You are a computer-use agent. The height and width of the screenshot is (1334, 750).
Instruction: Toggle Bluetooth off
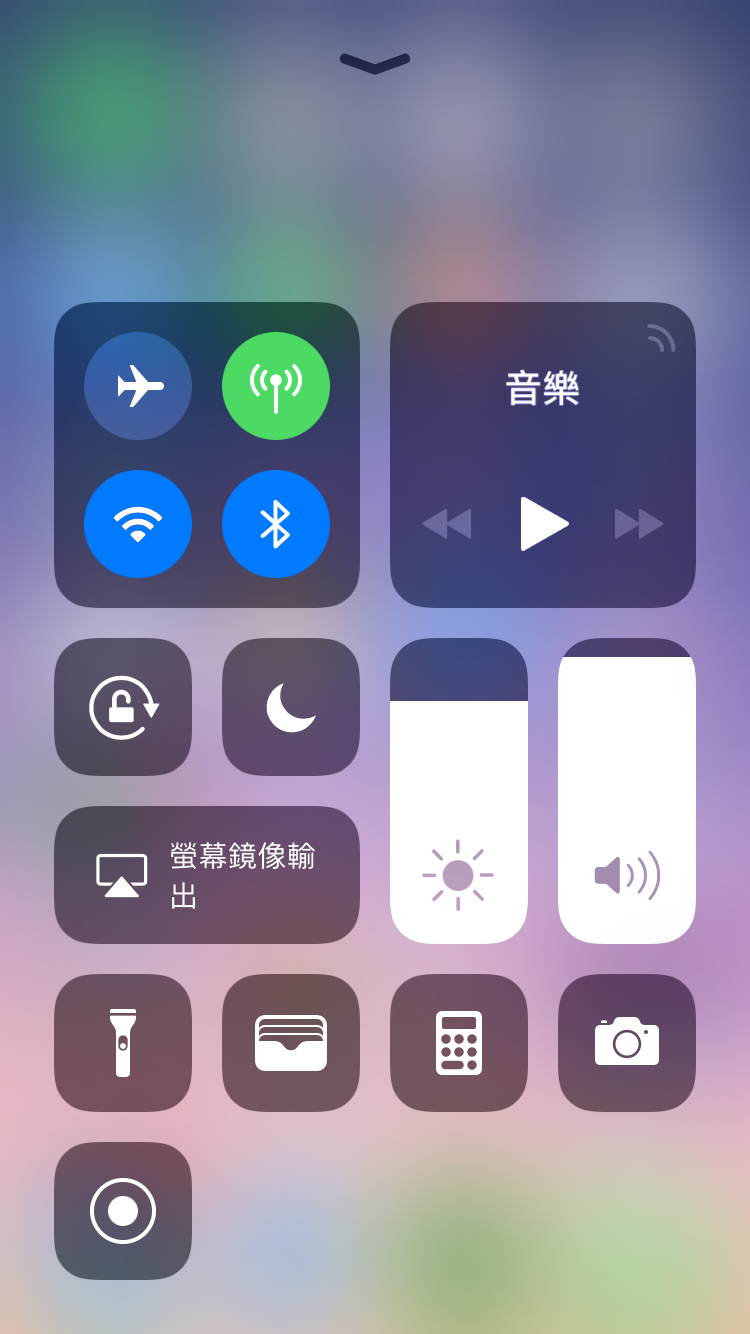coord(276,524)
